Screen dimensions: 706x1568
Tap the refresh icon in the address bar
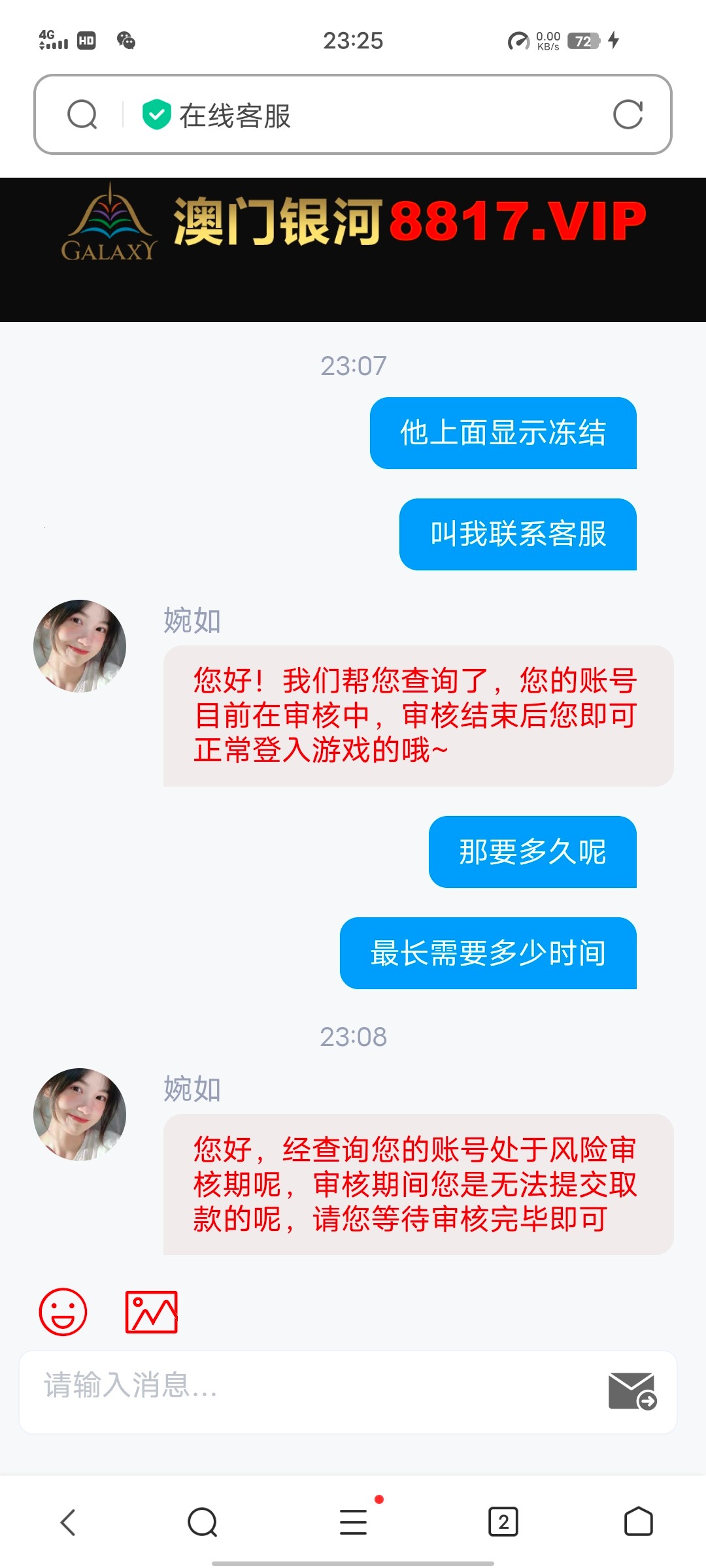[630, 114]
